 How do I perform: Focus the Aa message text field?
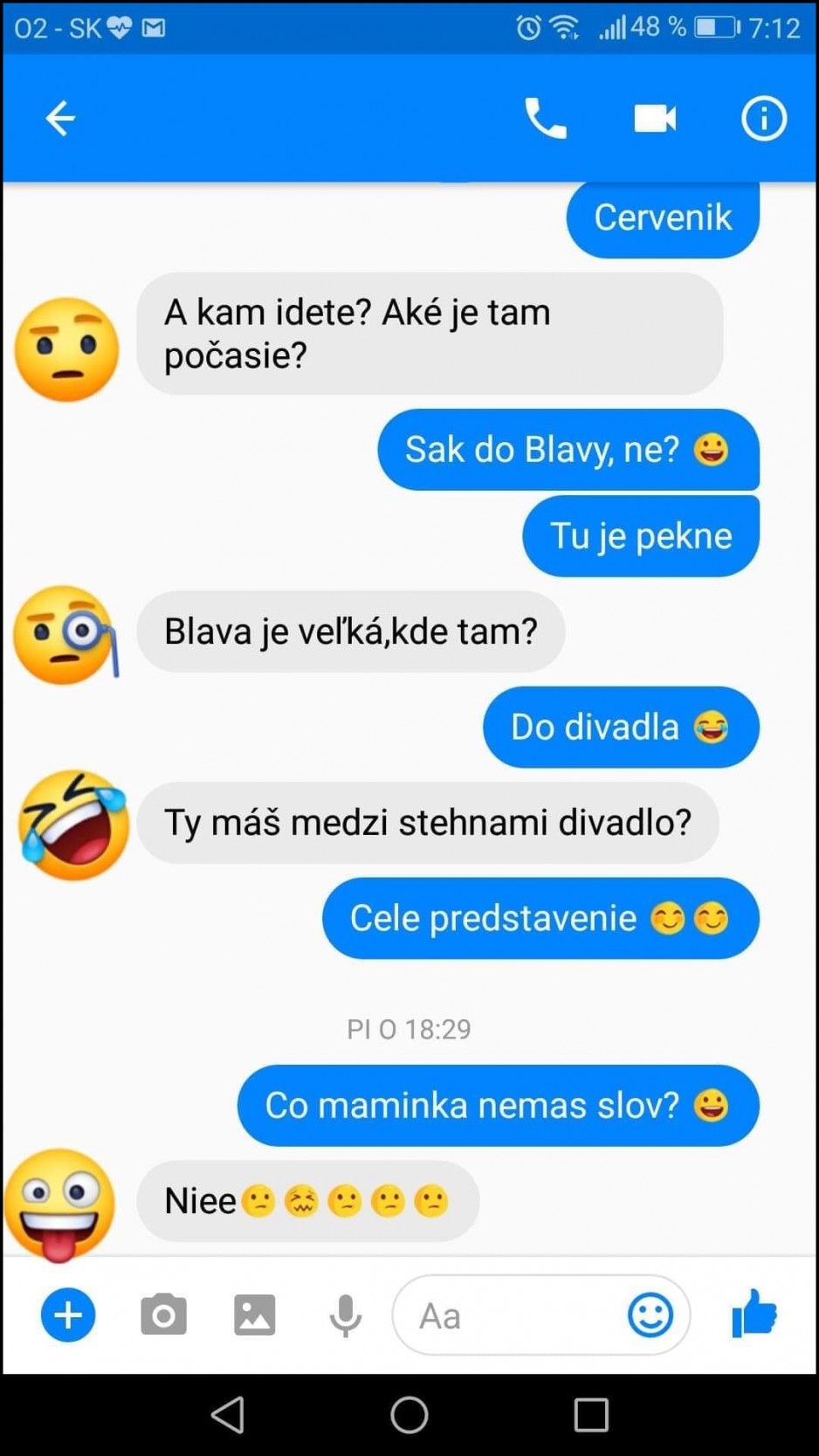(506, 1315)
